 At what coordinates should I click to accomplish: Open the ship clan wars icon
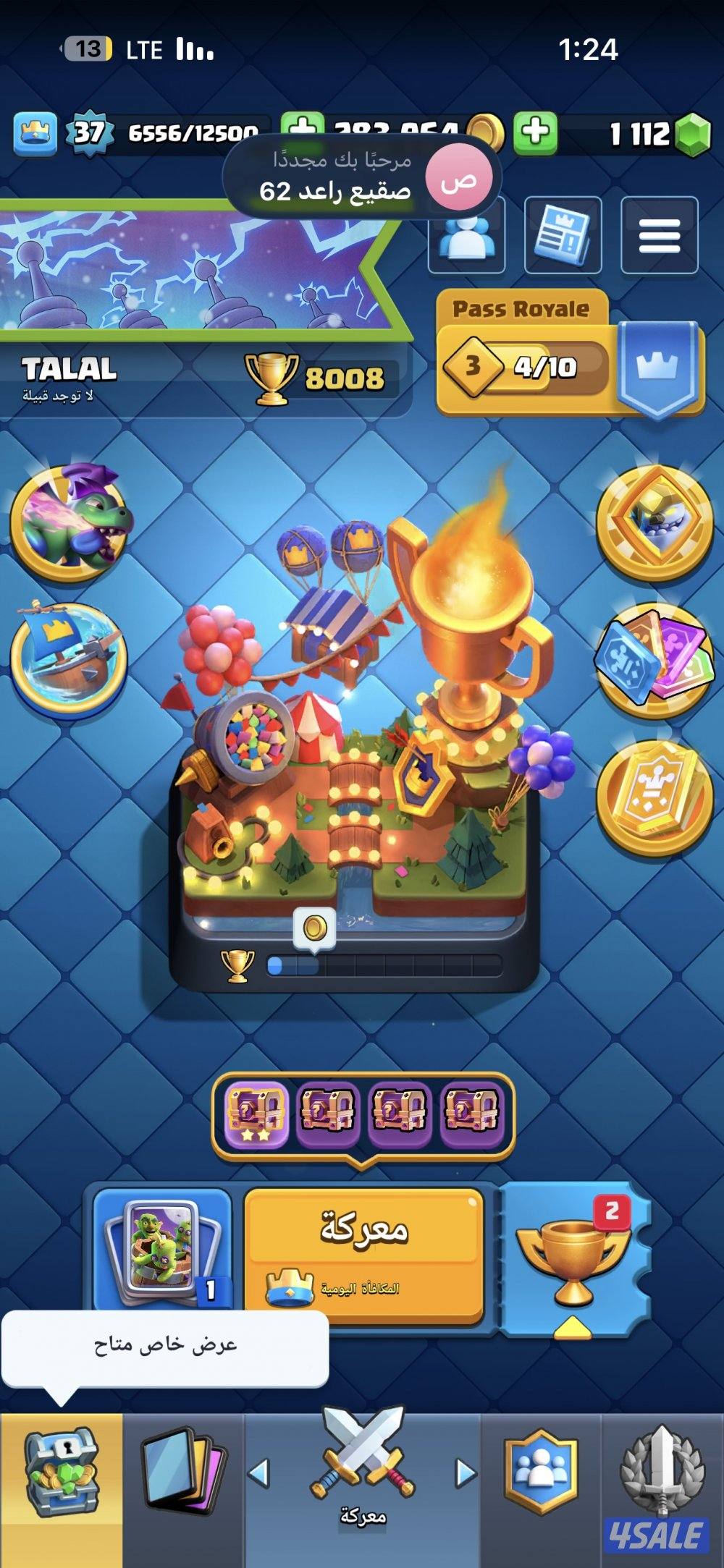point(70,660)
